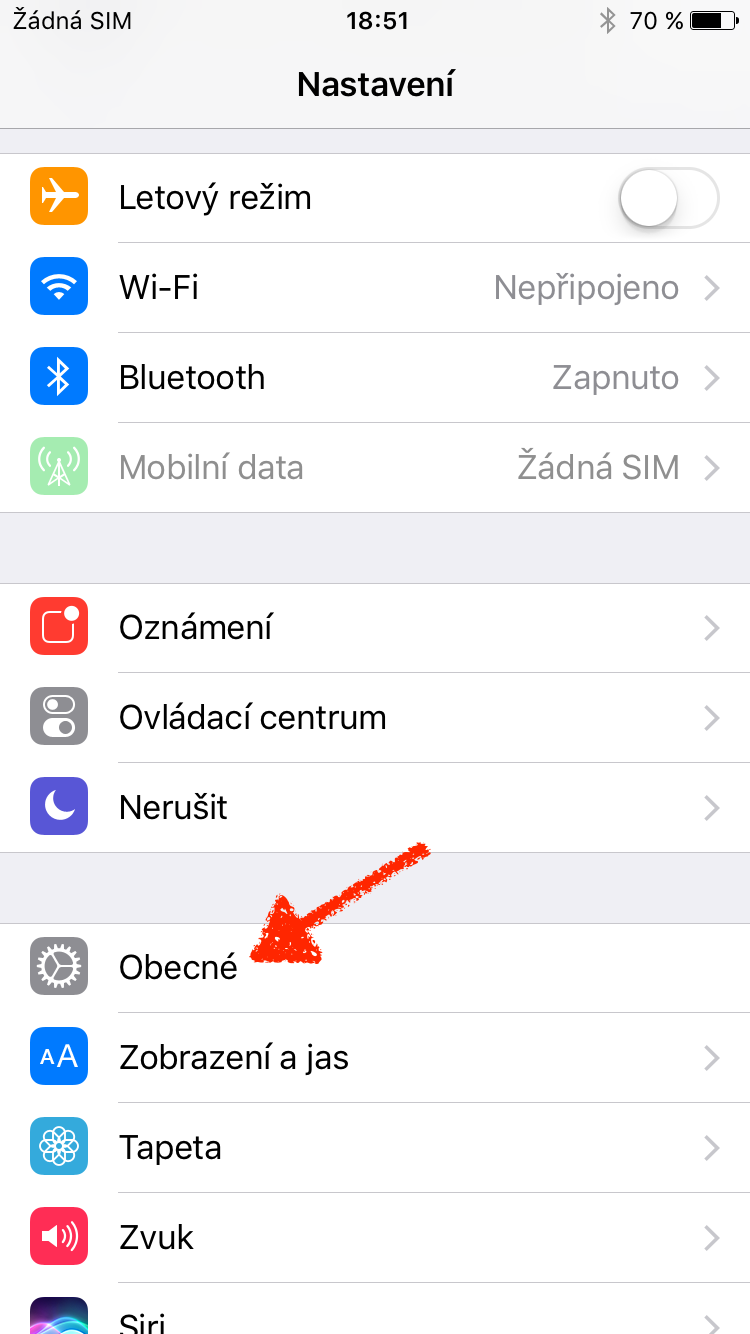Toggle the Letový režim switch
This screenshot has height=1334, width=750.
coord(668,198)
